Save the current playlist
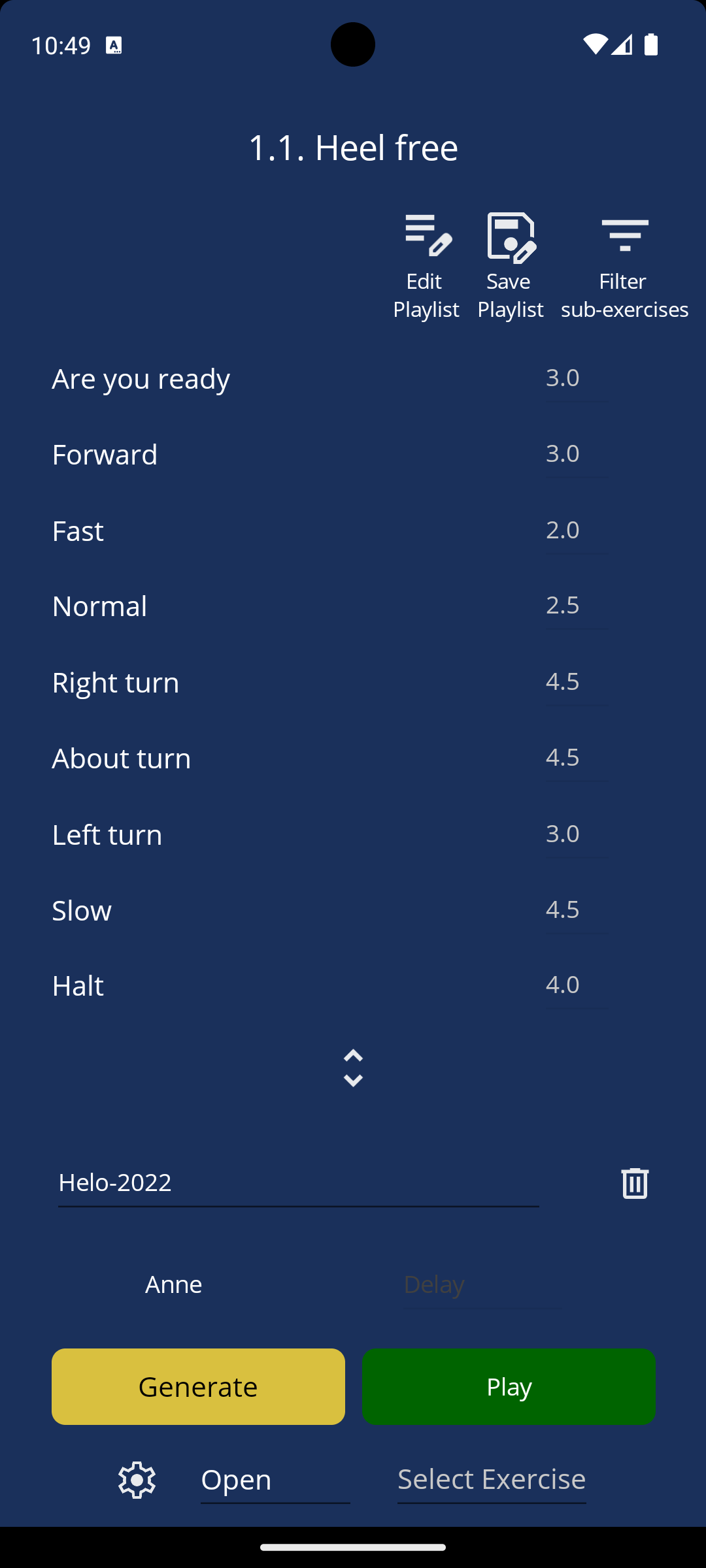706x1568 pixels. point(509,261)
